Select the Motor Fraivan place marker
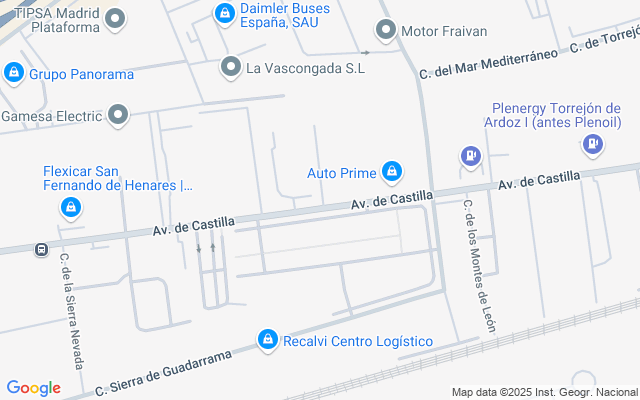 coord(385,30)
